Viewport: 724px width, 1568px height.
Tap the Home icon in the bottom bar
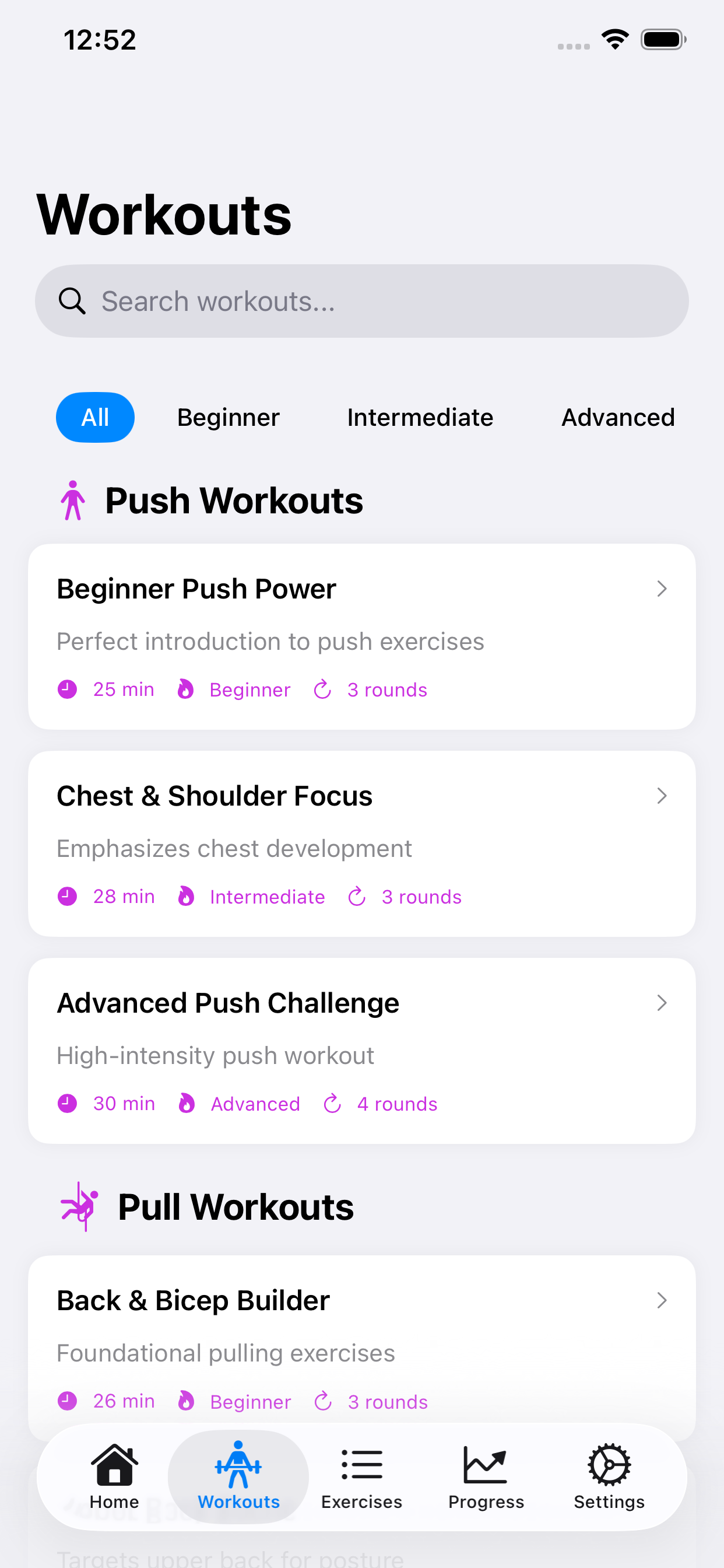click(x=114, y=1467)
